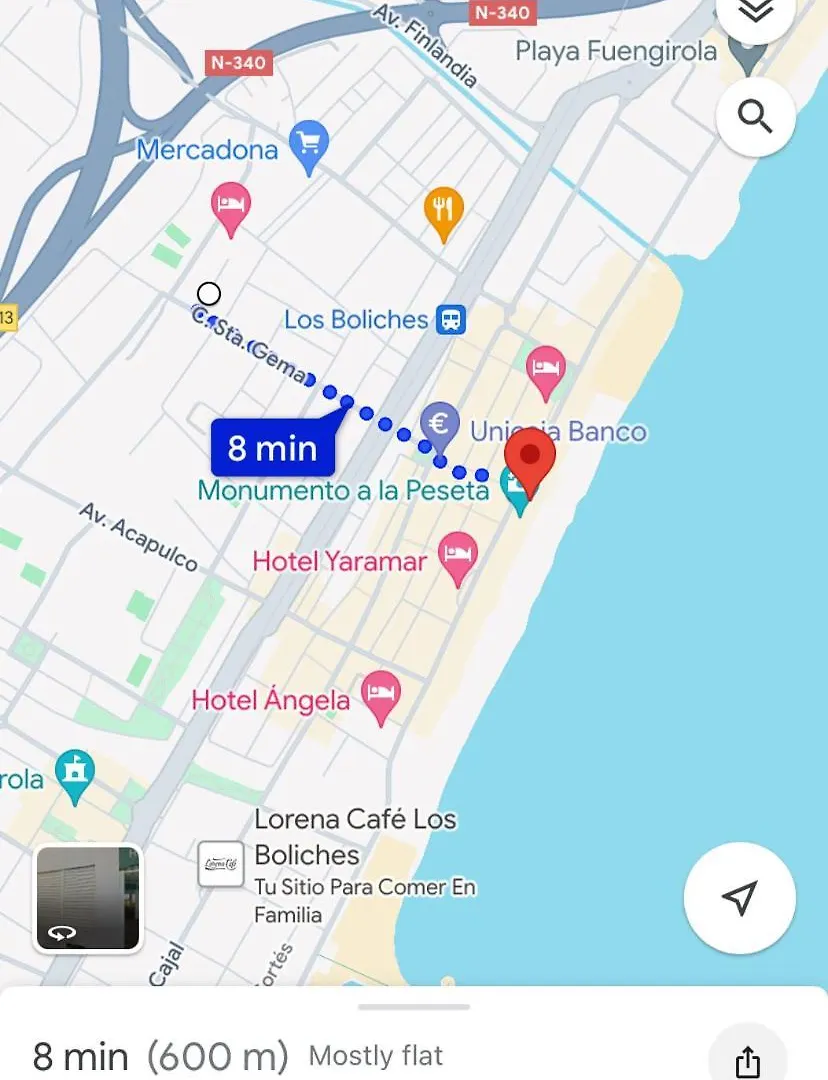Open Lorena Café Los Boliches listing
This screenshot has width=828, height=1080.
click(x=221, y=864)
